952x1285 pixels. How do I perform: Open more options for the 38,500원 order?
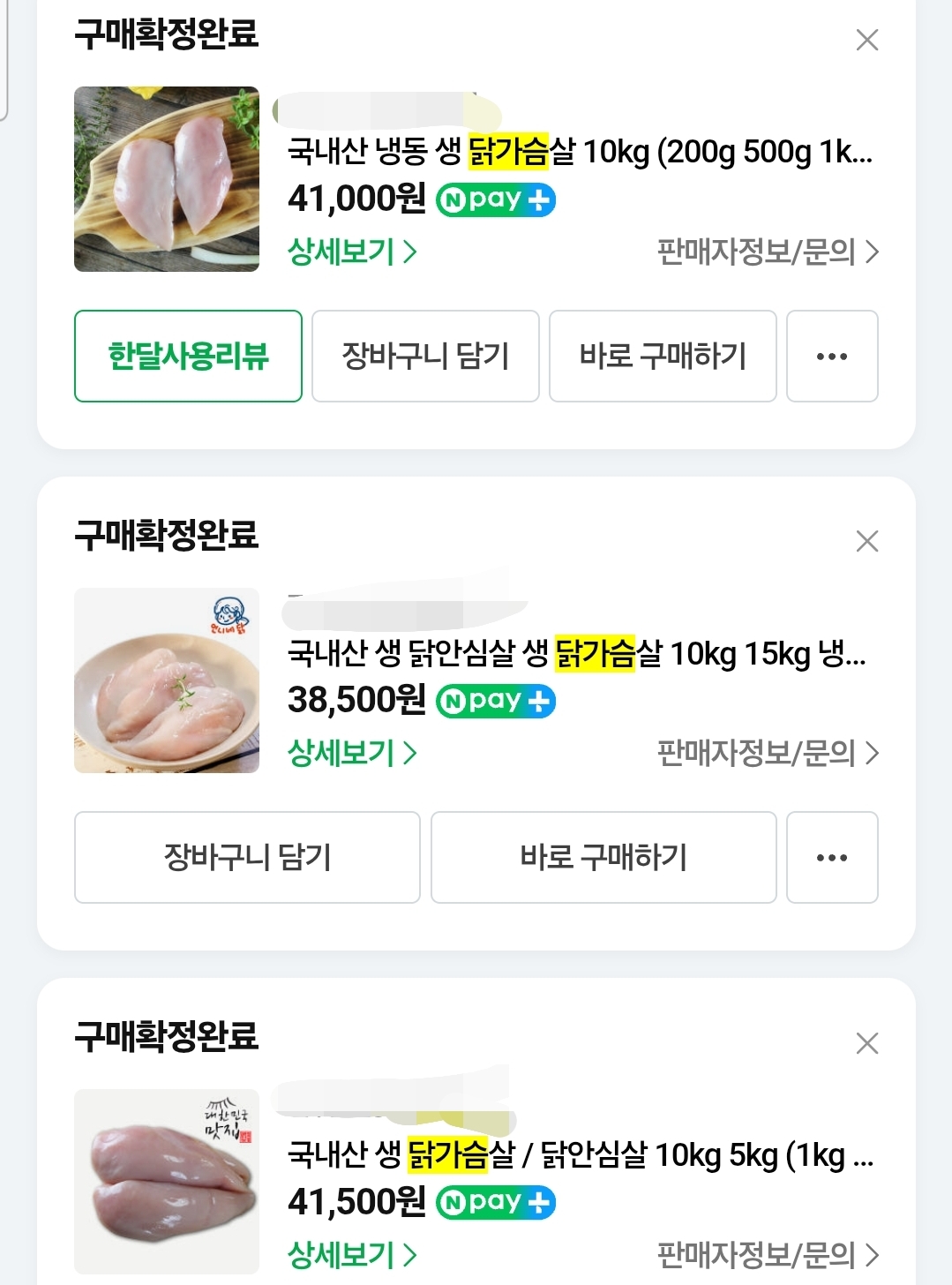click(x=831, y=857)
